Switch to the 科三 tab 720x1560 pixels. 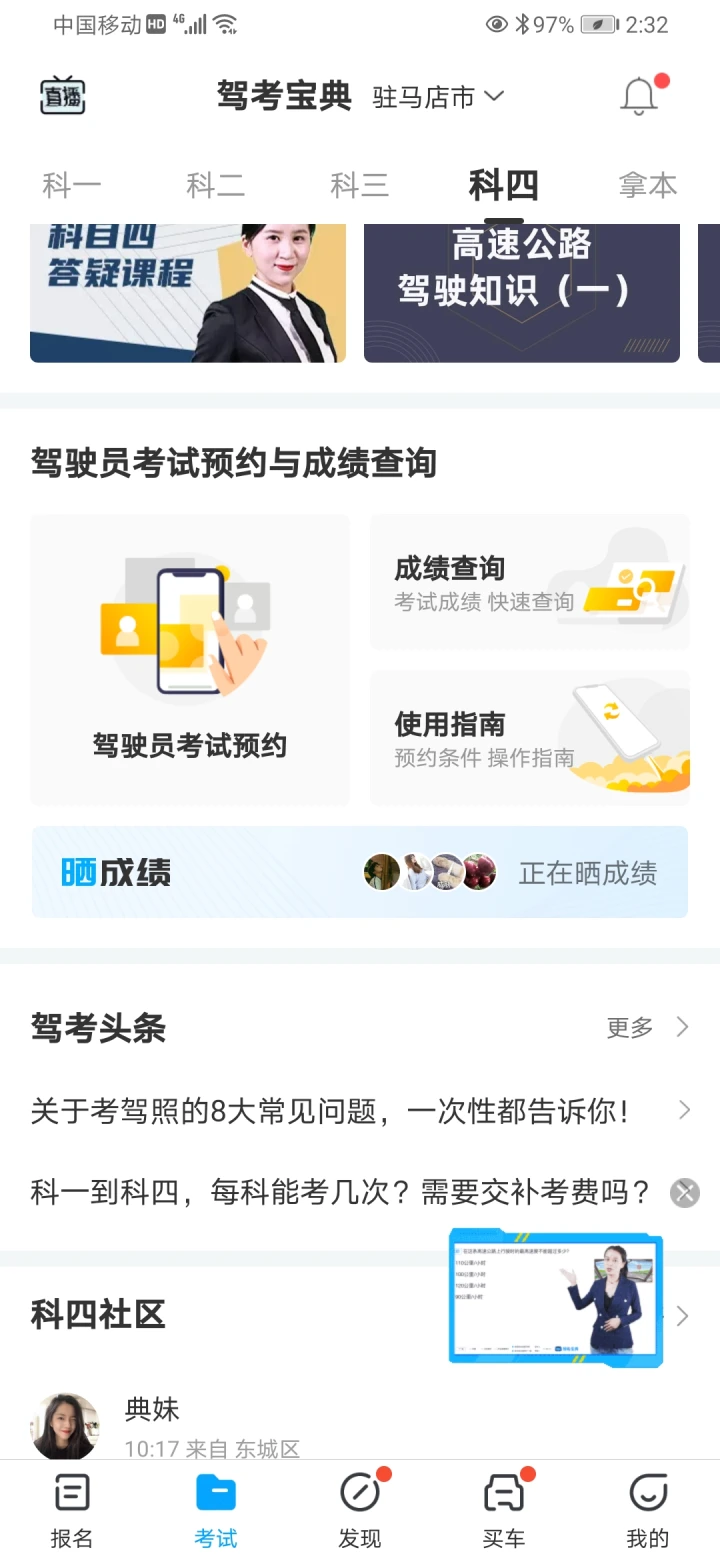pos(359,185)
